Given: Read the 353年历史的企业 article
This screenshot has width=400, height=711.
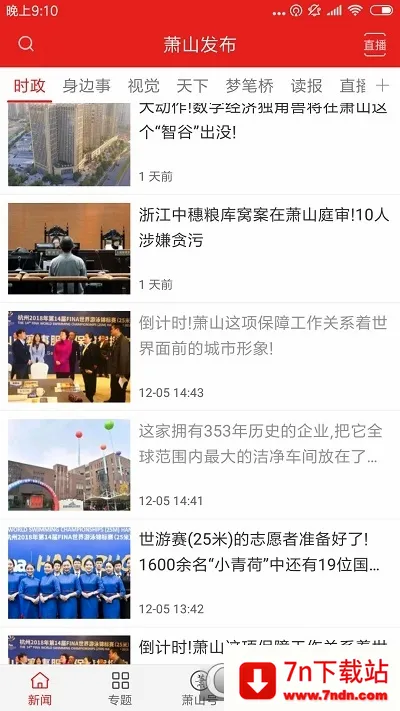Looking at the screenshot, I should [x=200, y=465].
